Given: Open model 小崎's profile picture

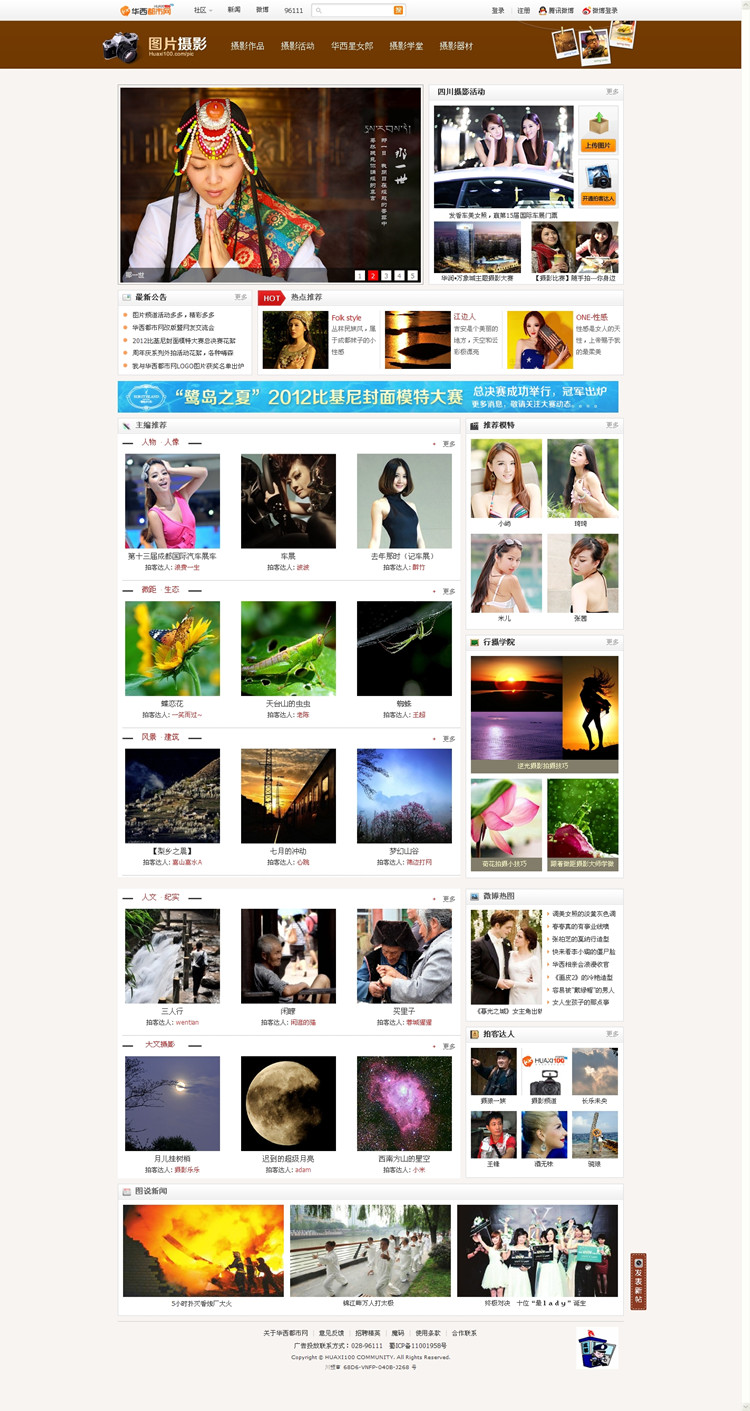Looking at the screenshot, I should [x=506, y=478].
